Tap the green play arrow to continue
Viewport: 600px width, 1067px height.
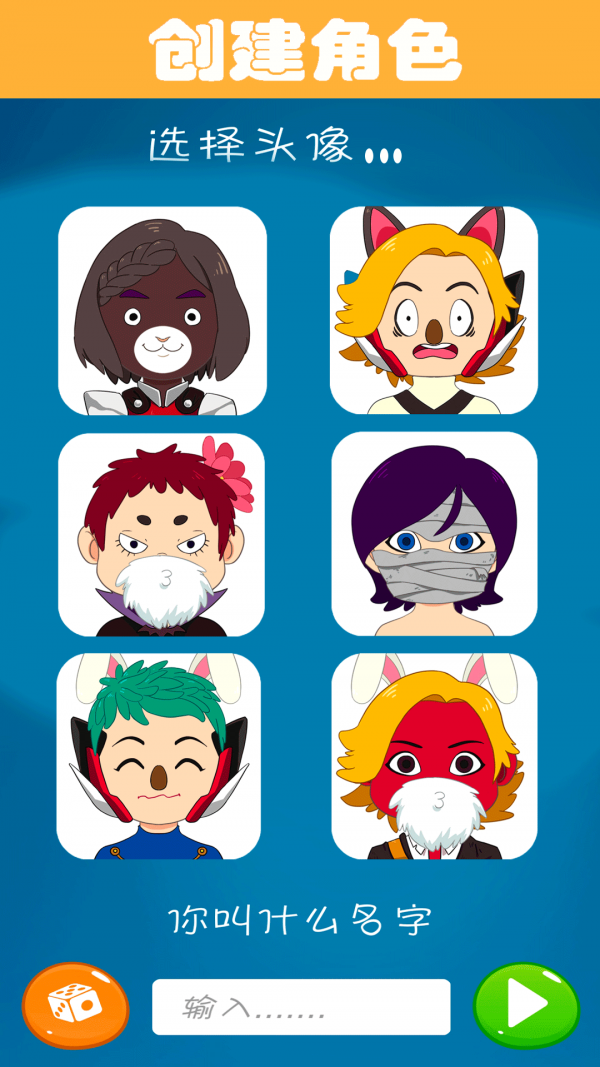[x=527, y=1005]
